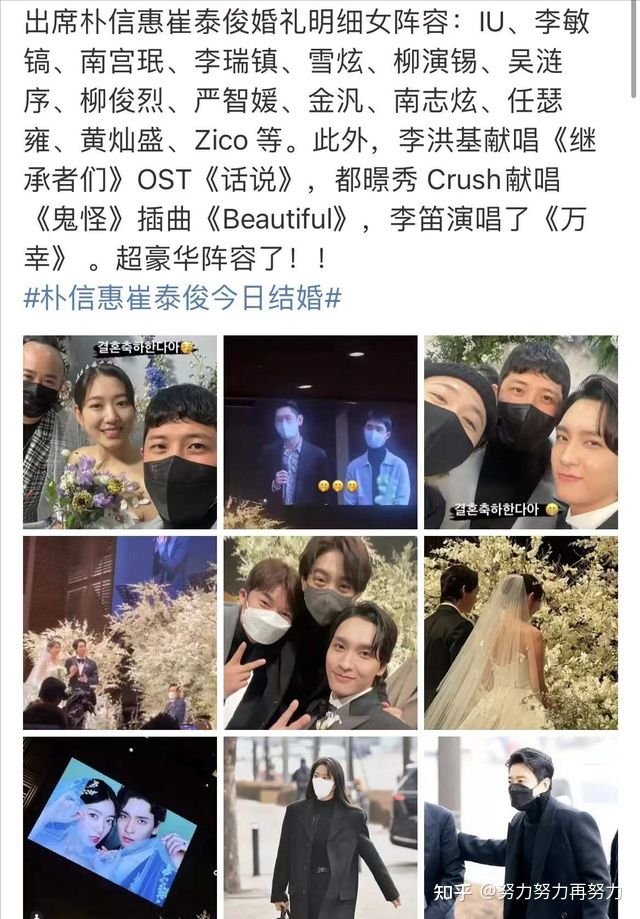View the photo of the bride's veil from behind

[521, 633]
